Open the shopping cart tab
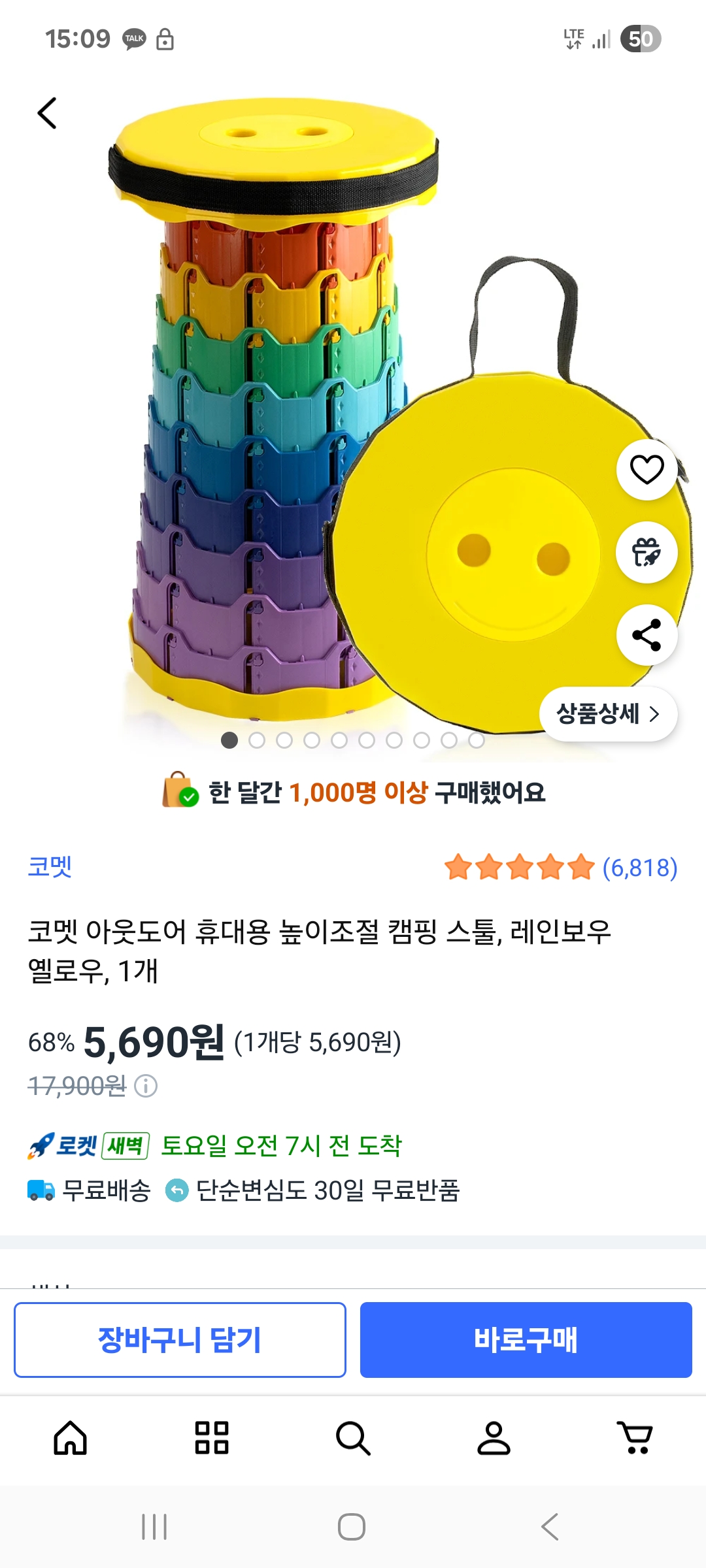706x1568 pixels. (x=635, y=1438)
